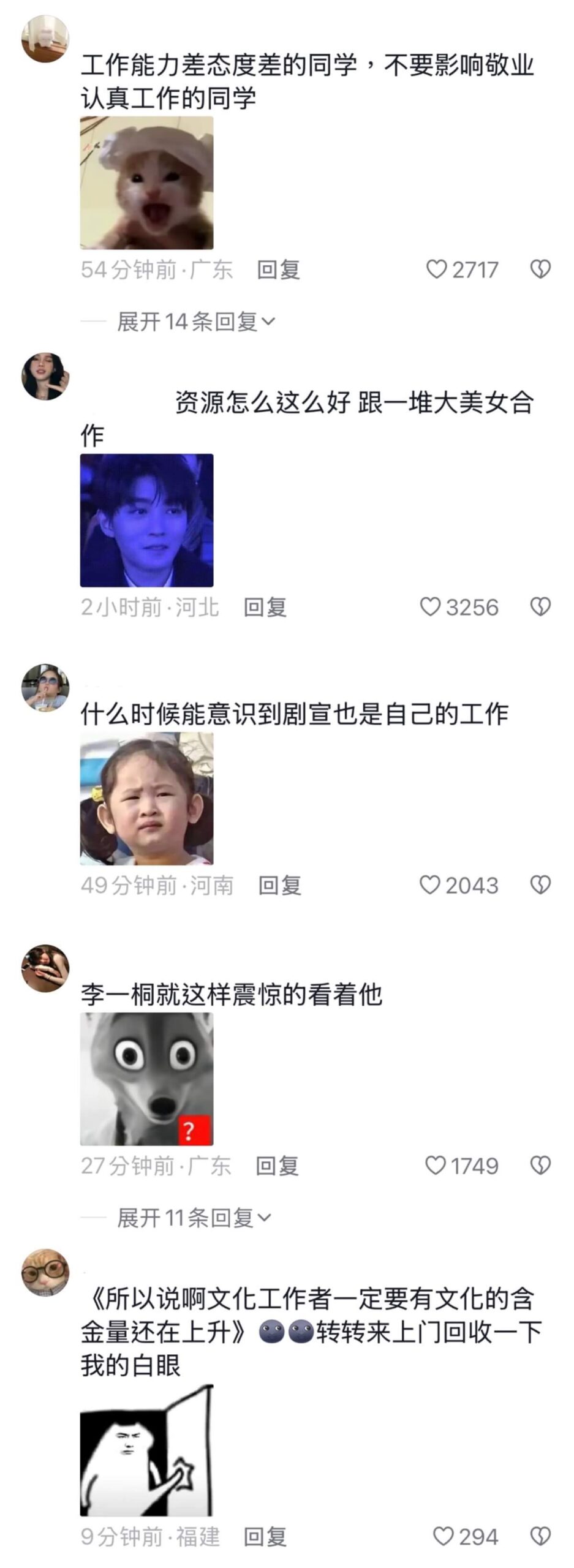
Task: Dislike the 转转来上门回收 comment
Action: [x=540, y=1536]
